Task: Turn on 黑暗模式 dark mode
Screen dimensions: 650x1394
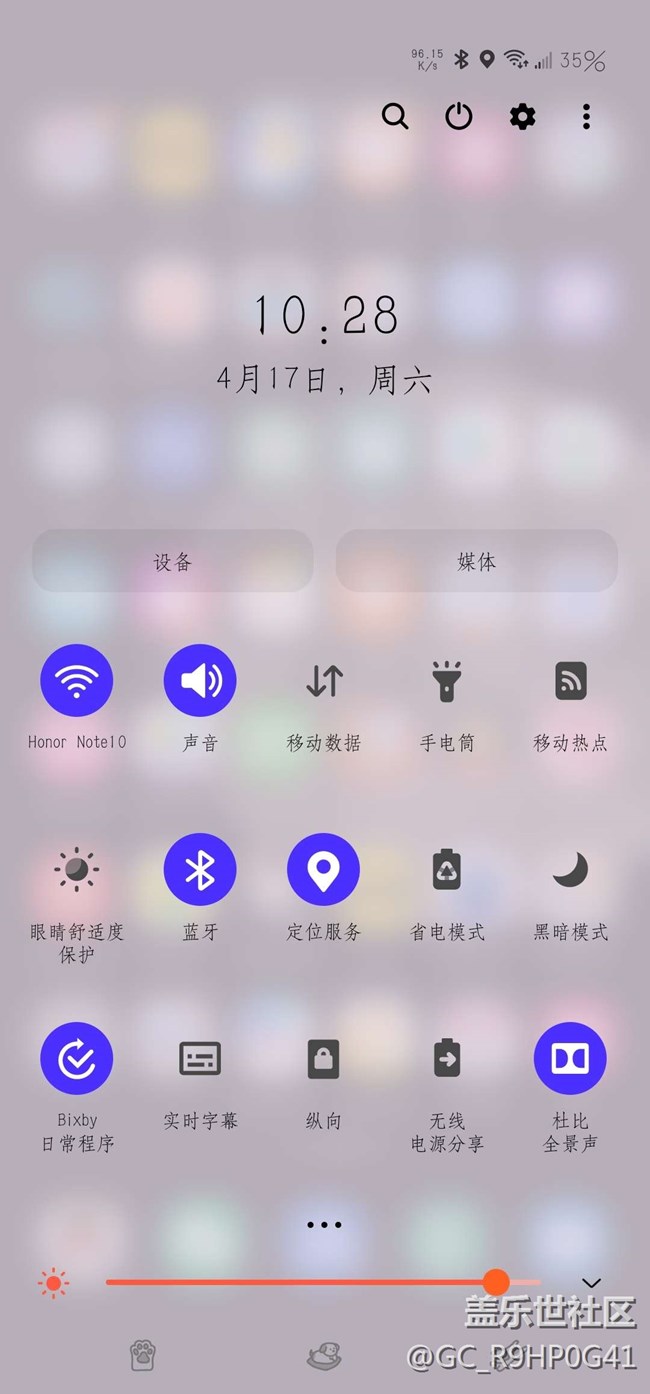Action: coord(570,870)
